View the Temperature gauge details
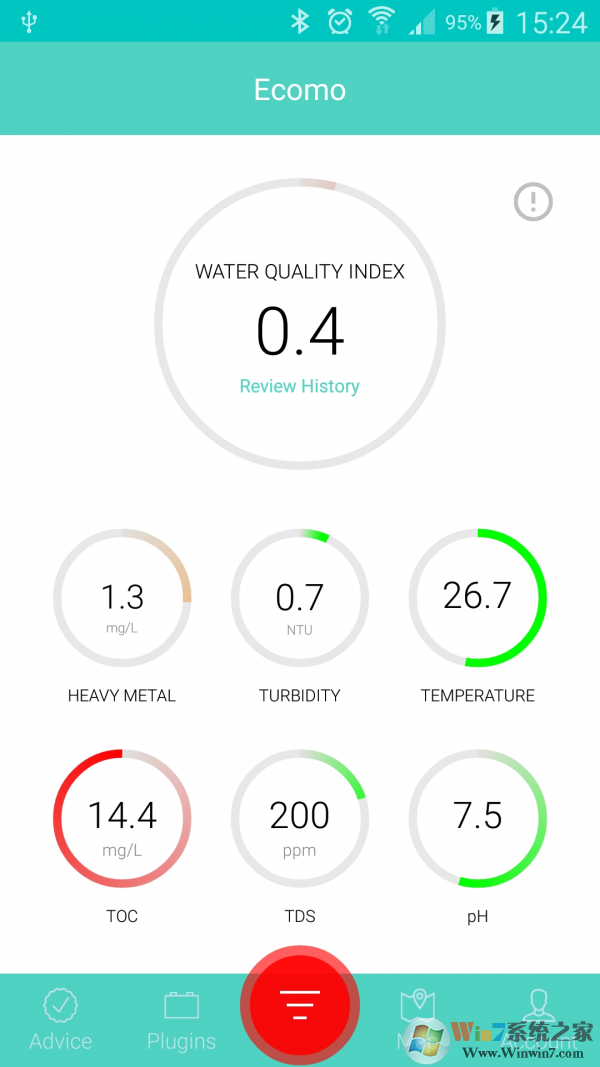Screen dimensions: 600x1067 478,598
